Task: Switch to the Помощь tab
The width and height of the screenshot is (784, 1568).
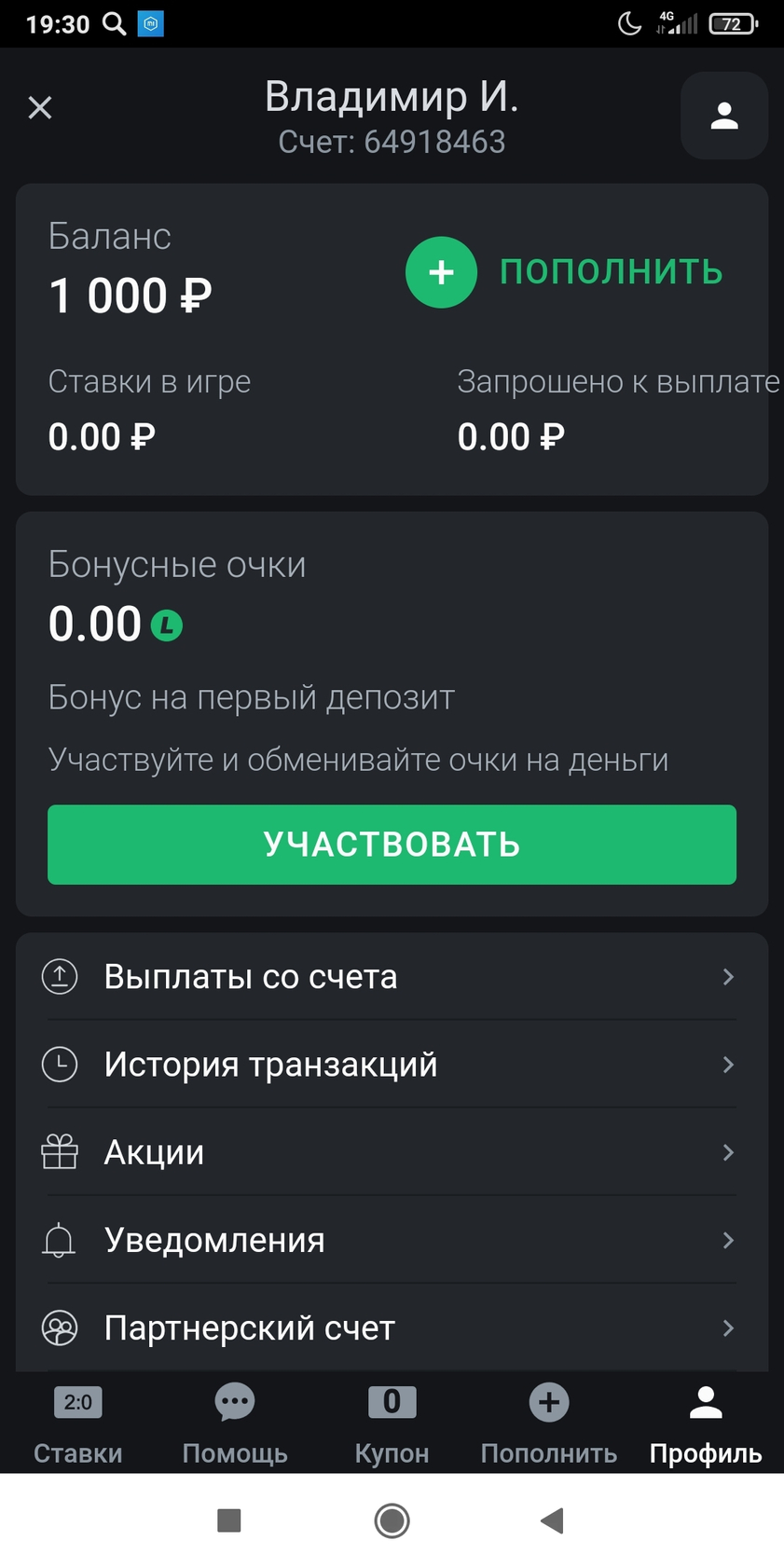Action: point(235,1424)
